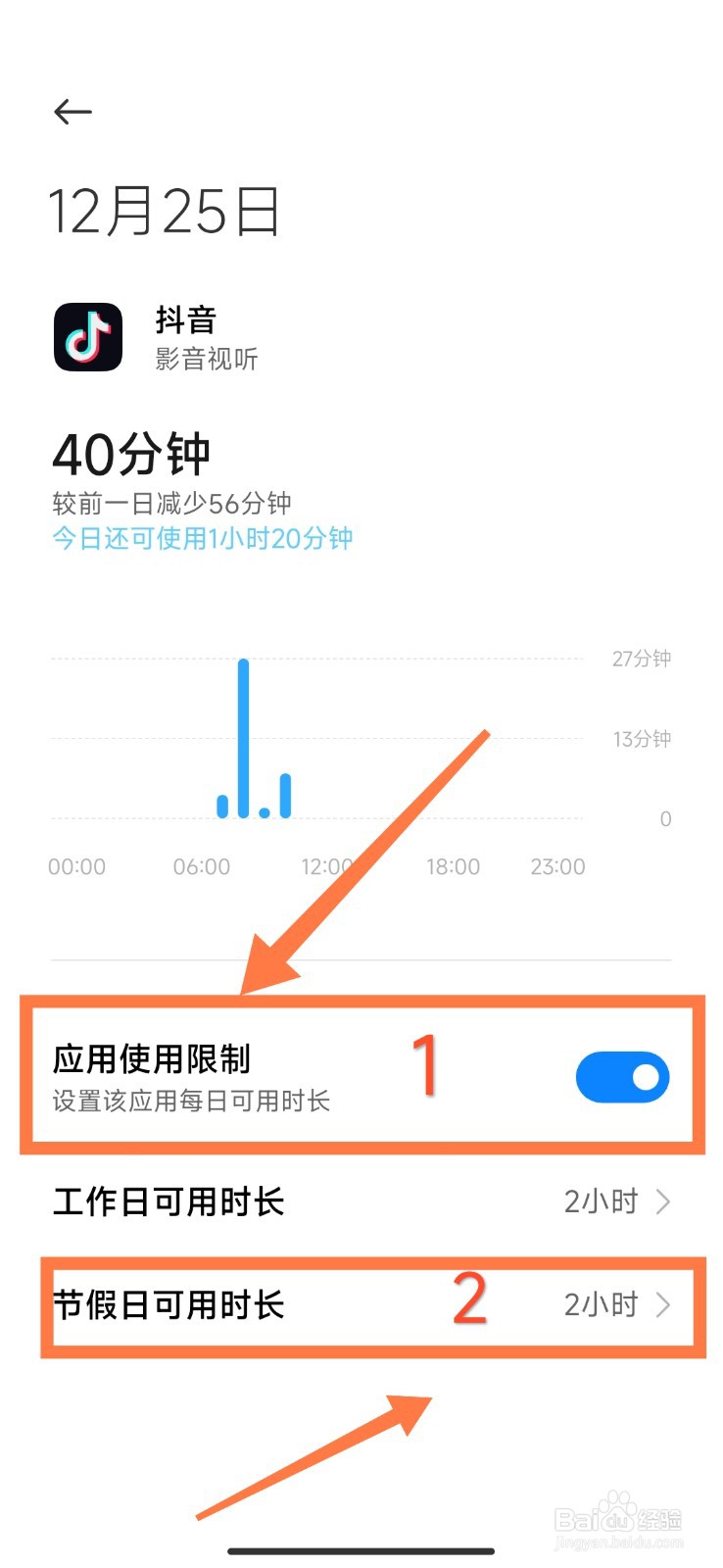Tap 设置该应用每日可用时长 description text
The height and width of the screenshot is (1568, 723).
192,1102
